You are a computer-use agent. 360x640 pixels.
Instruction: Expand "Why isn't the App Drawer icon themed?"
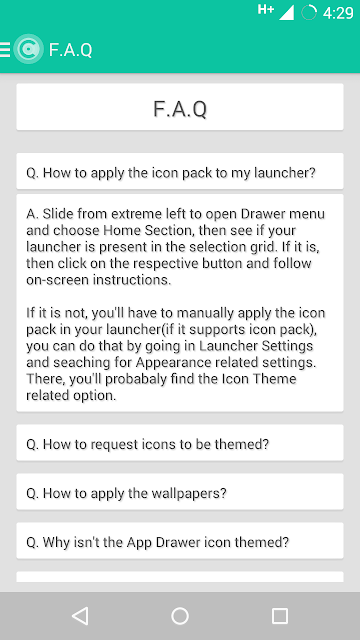[180, 541]
